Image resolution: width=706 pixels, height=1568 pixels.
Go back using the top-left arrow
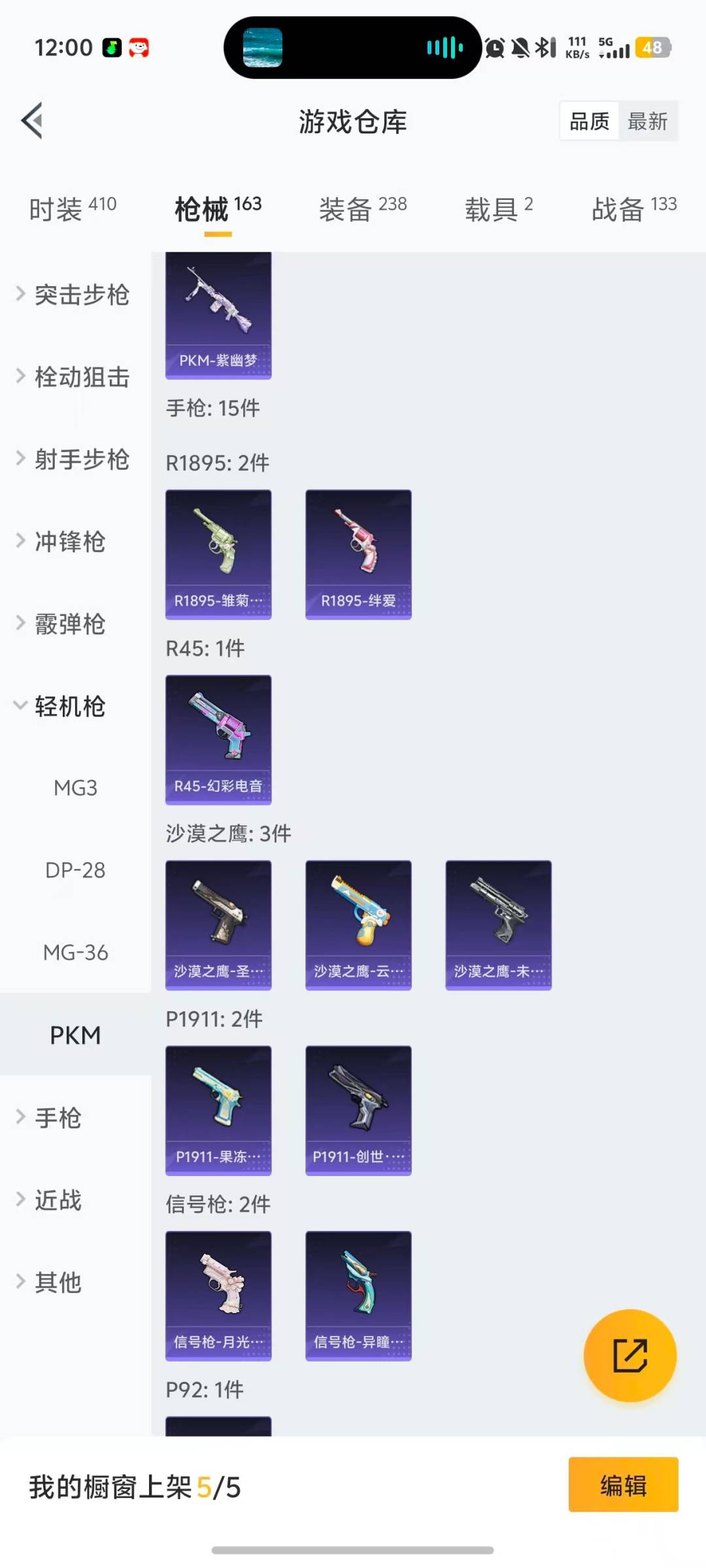33,121
